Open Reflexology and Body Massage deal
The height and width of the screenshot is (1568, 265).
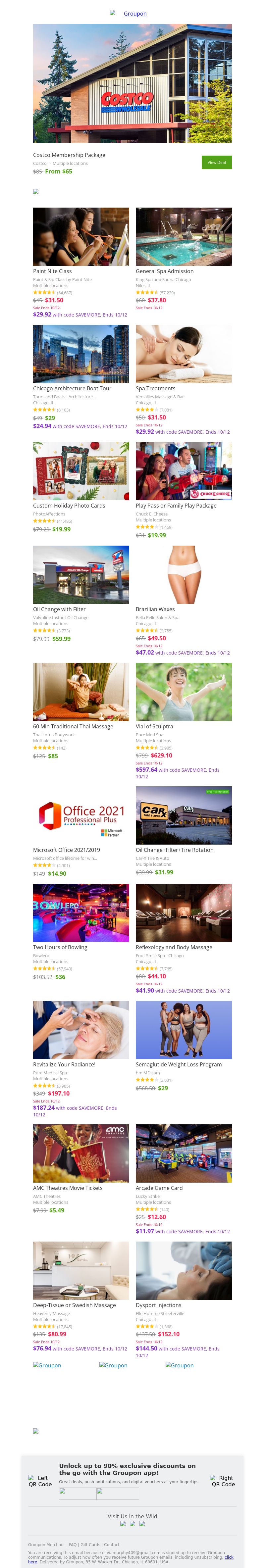coord(184,913)
